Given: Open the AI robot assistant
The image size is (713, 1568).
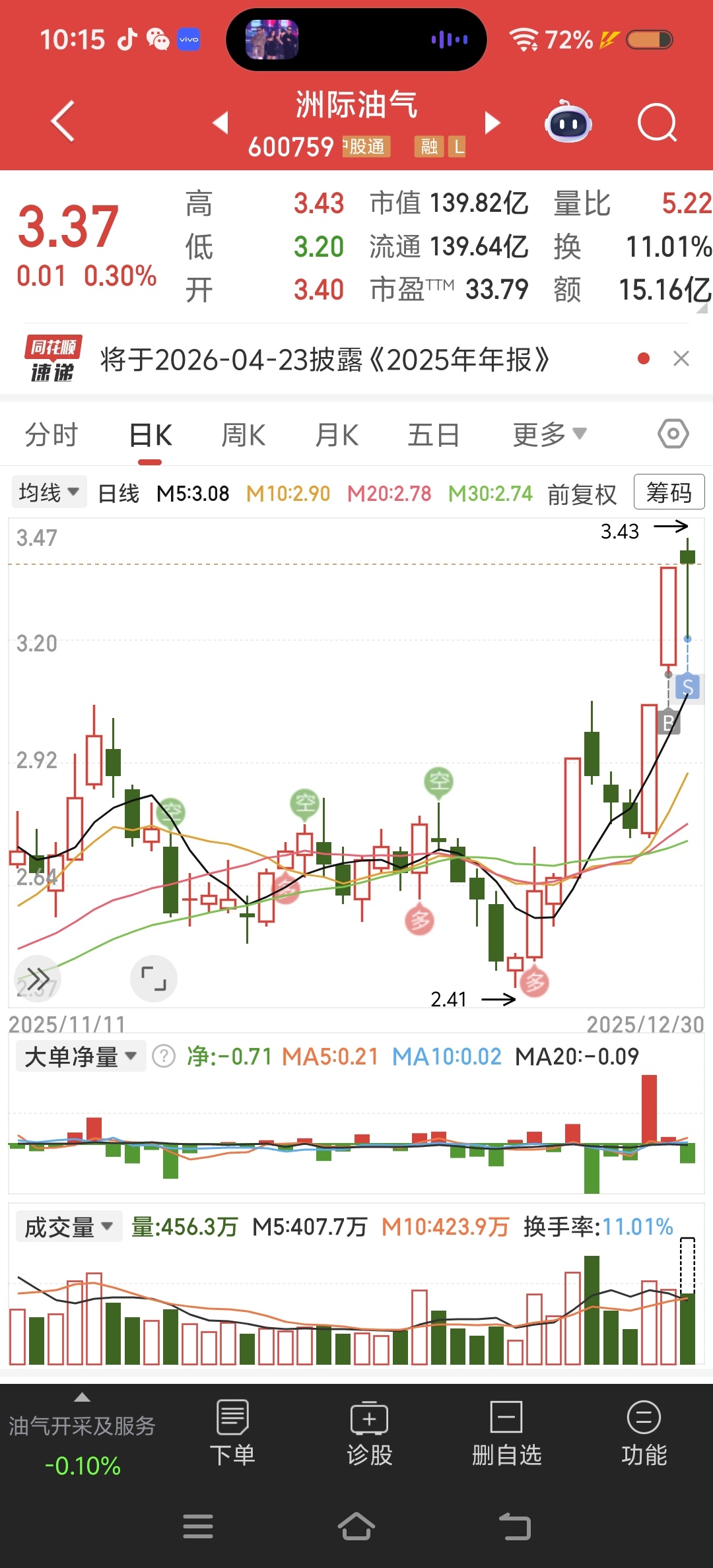Looking at the screenshot, I should point(568,122).
